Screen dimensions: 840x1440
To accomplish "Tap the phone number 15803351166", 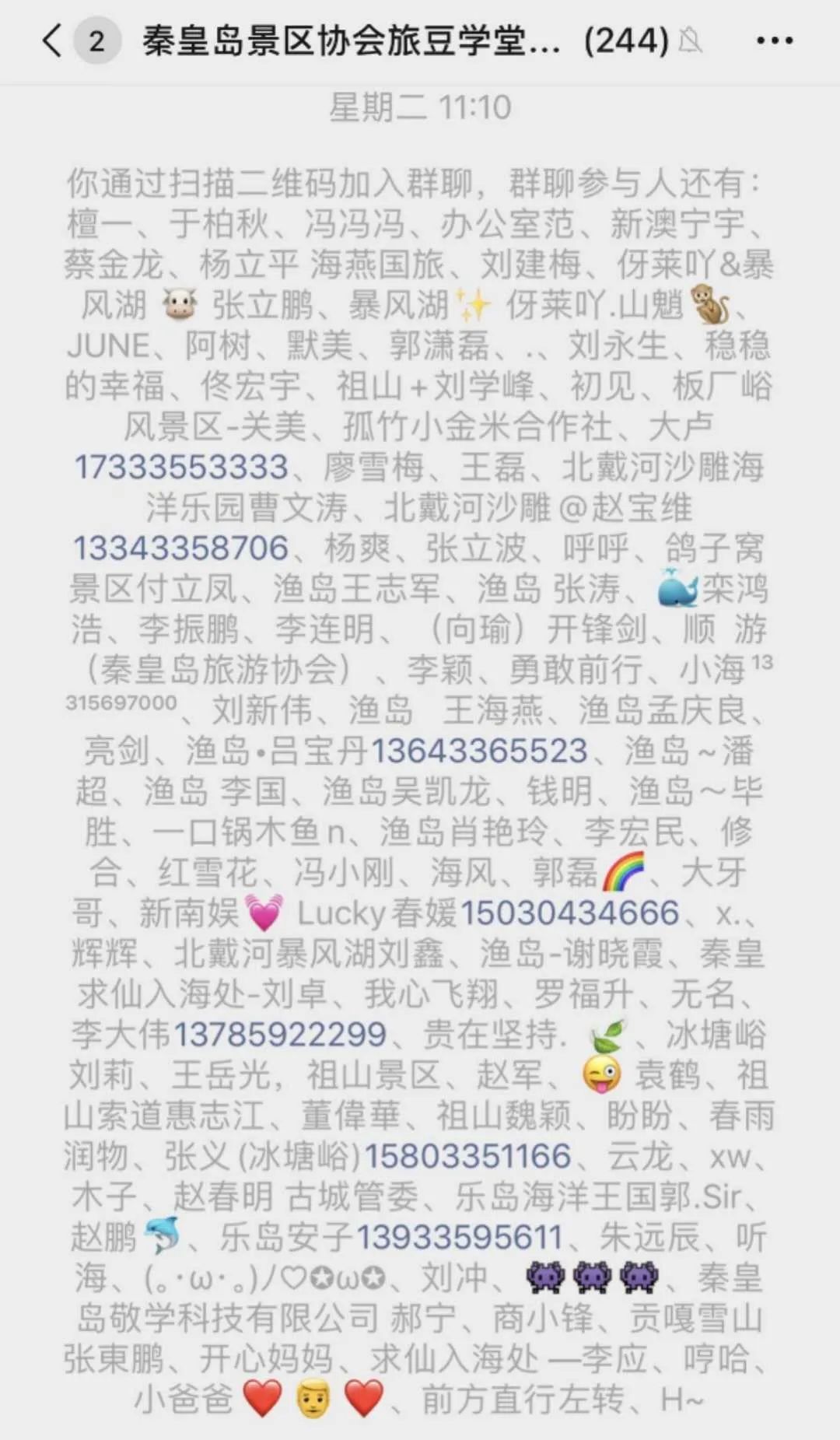I will (x=467, y=1156).
